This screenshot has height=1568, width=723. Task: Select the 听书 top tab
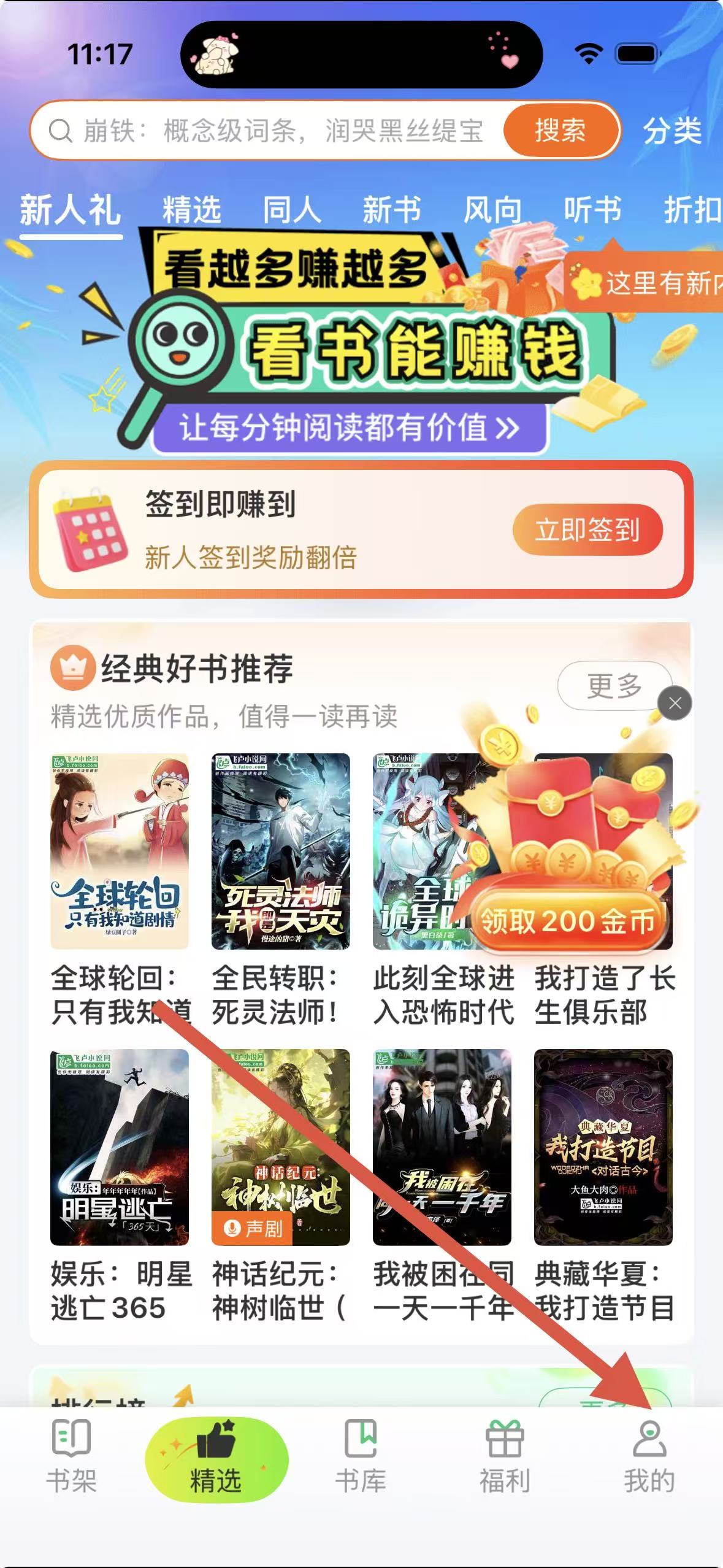(x=592, y=210)
